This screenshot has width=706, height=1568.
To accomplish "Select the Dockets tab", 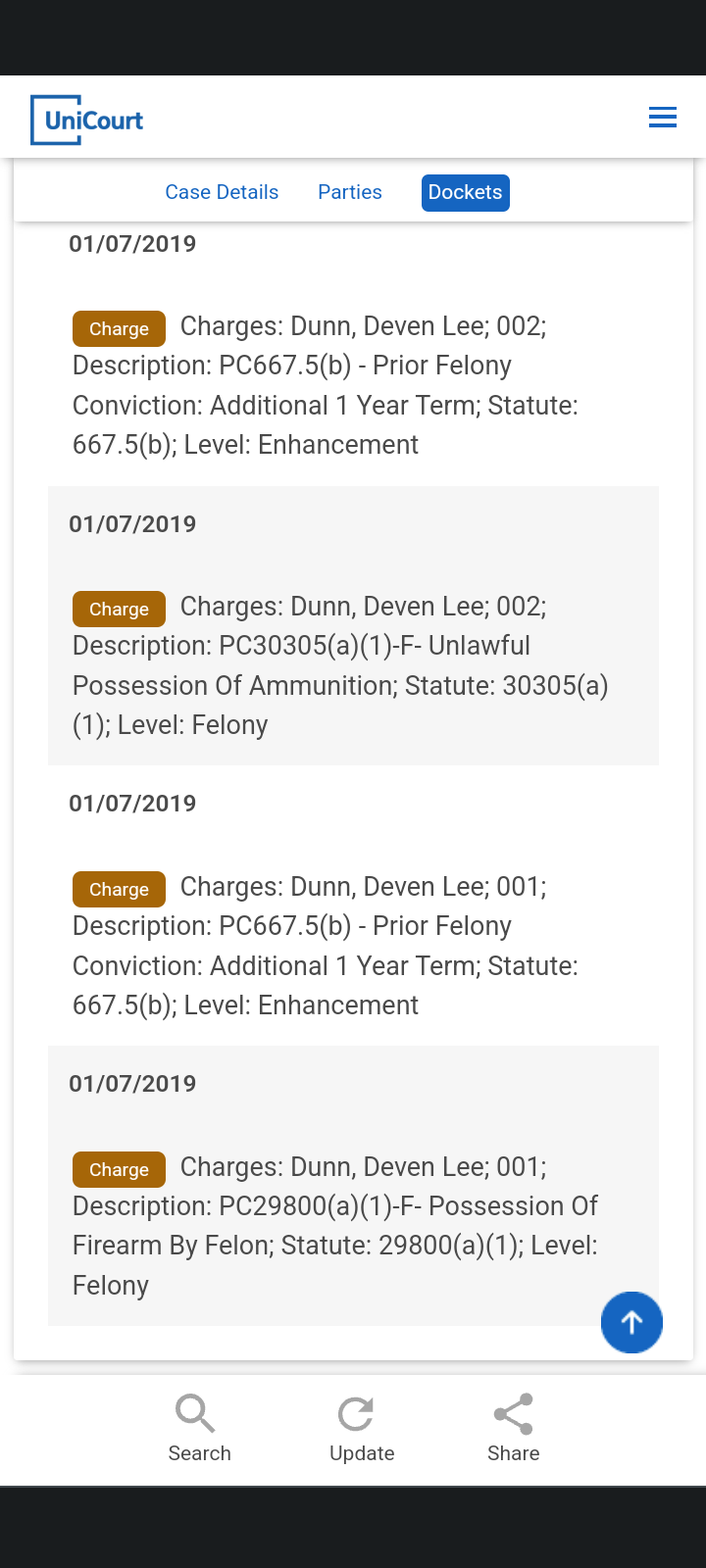I will pos(466,192).
